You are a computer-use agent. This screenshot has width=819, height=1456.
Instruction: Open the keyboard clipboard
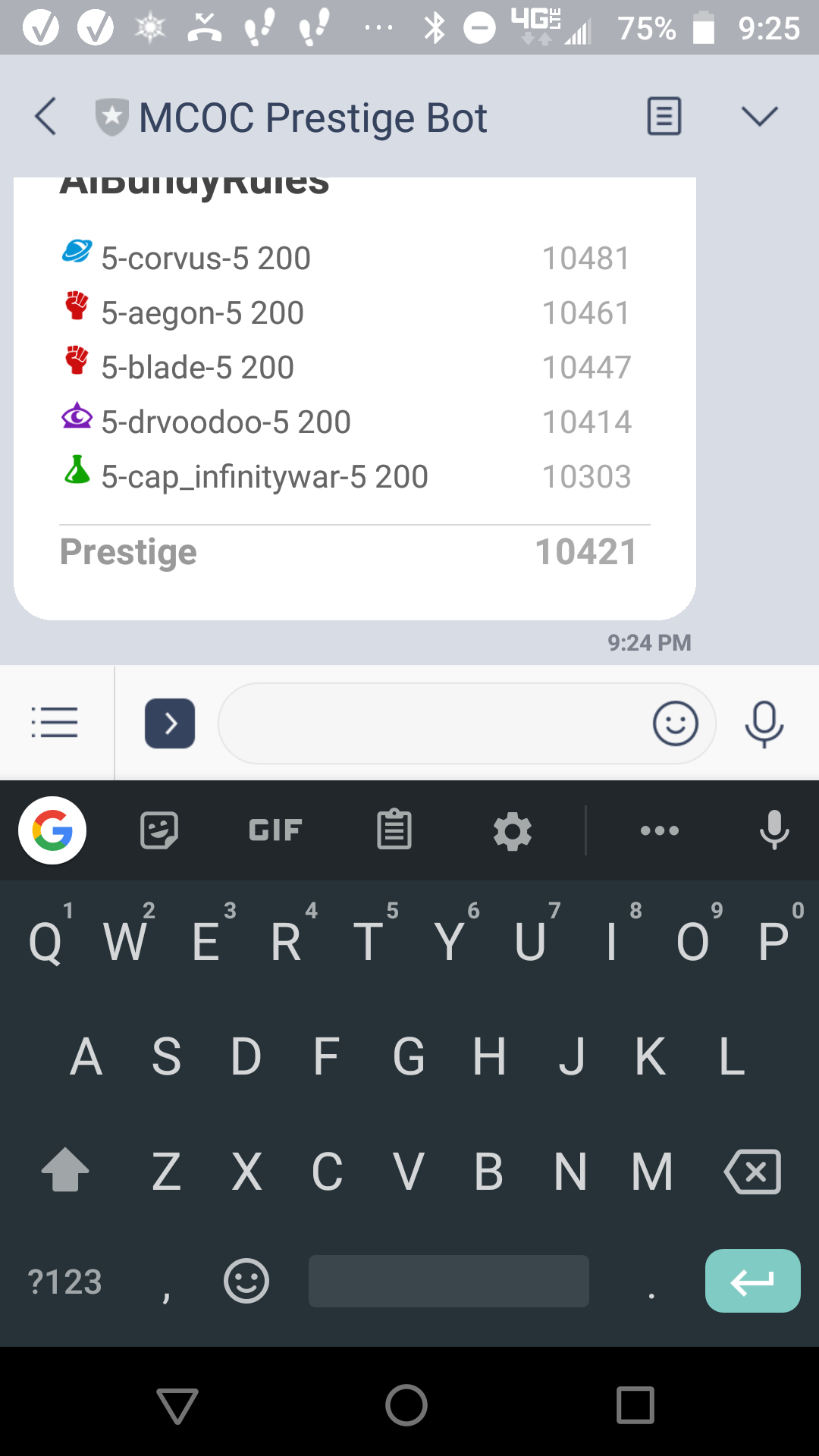[394, 830]
